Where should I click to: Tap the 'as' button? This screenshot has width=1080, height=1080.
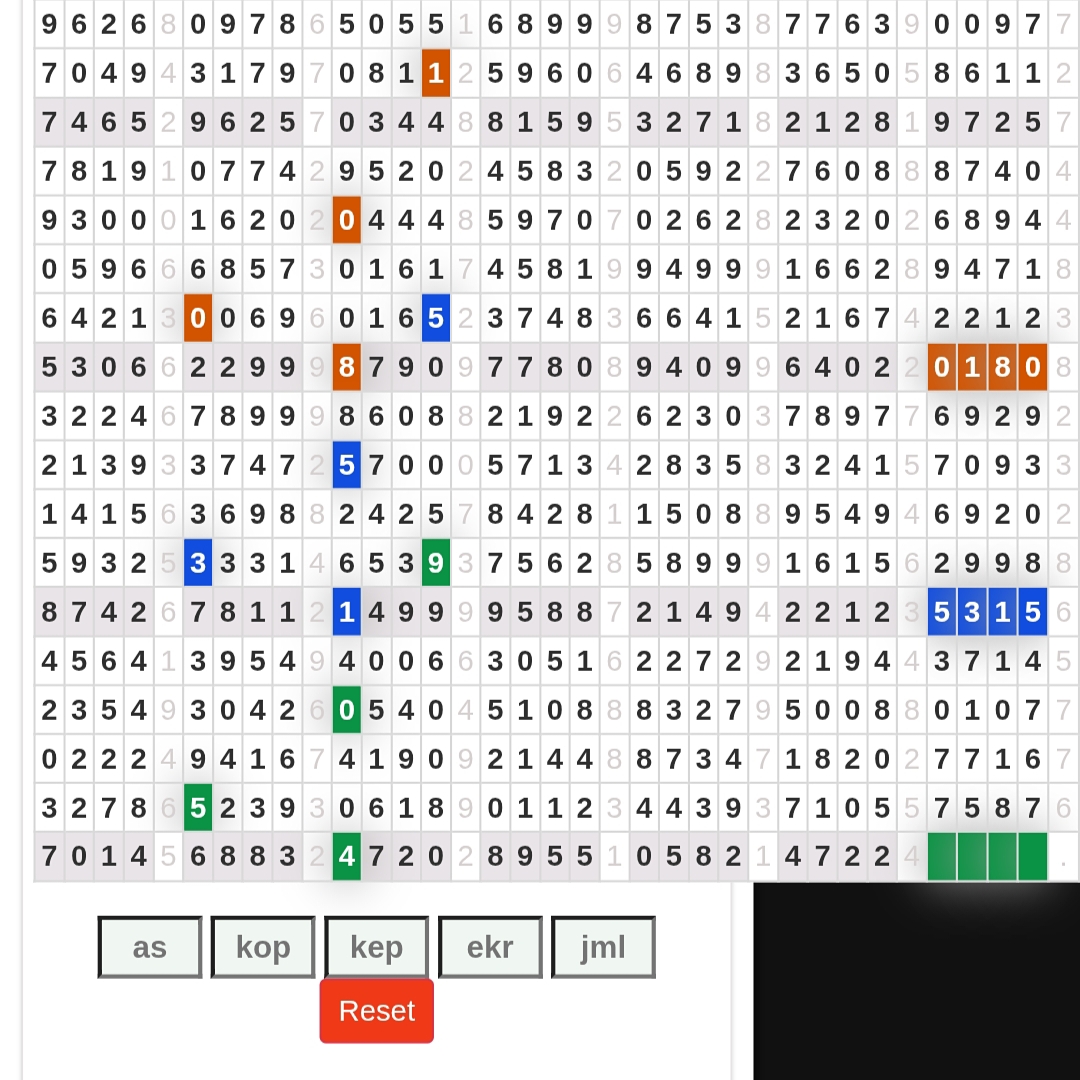[x=150, y=947]
